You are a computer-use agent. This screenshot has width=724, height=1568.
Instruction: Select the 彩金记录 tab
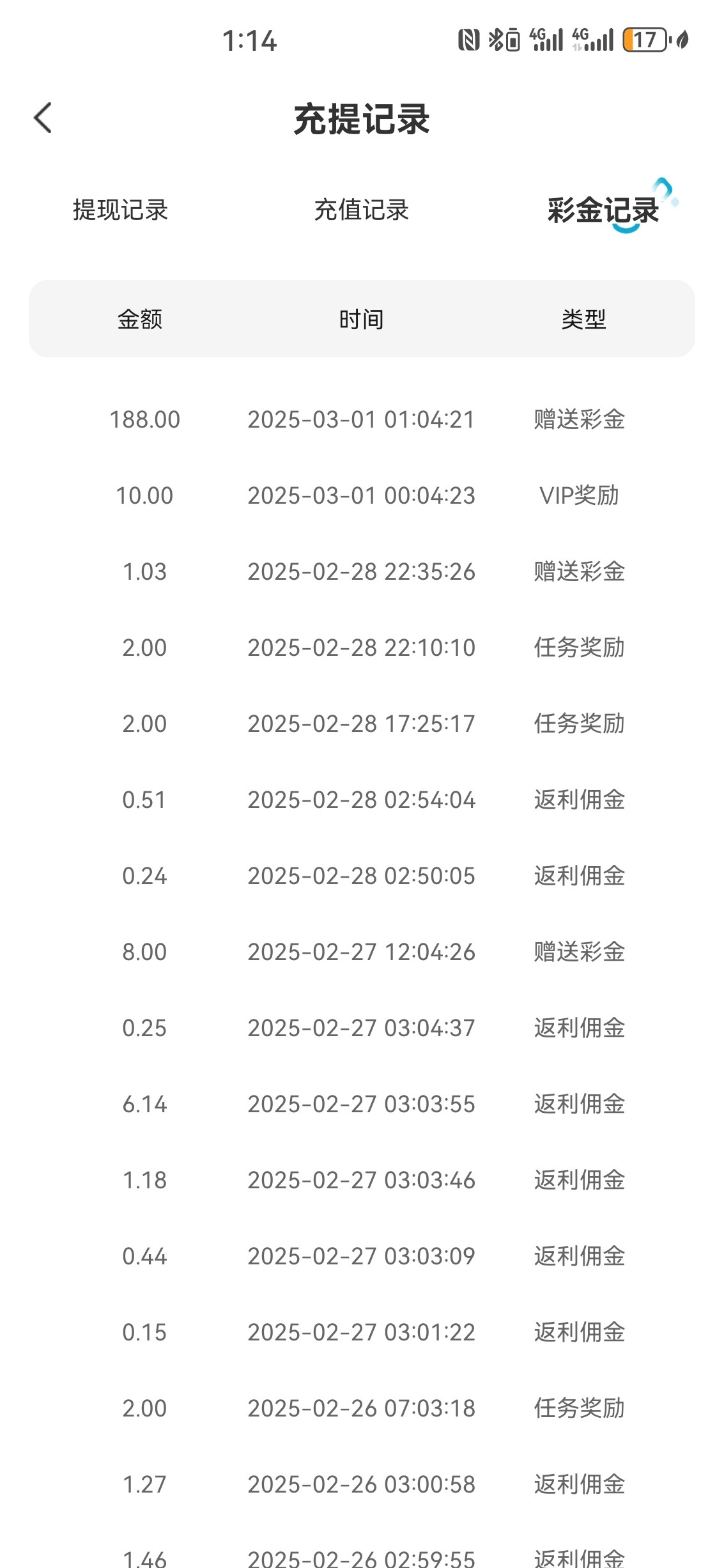603,210
